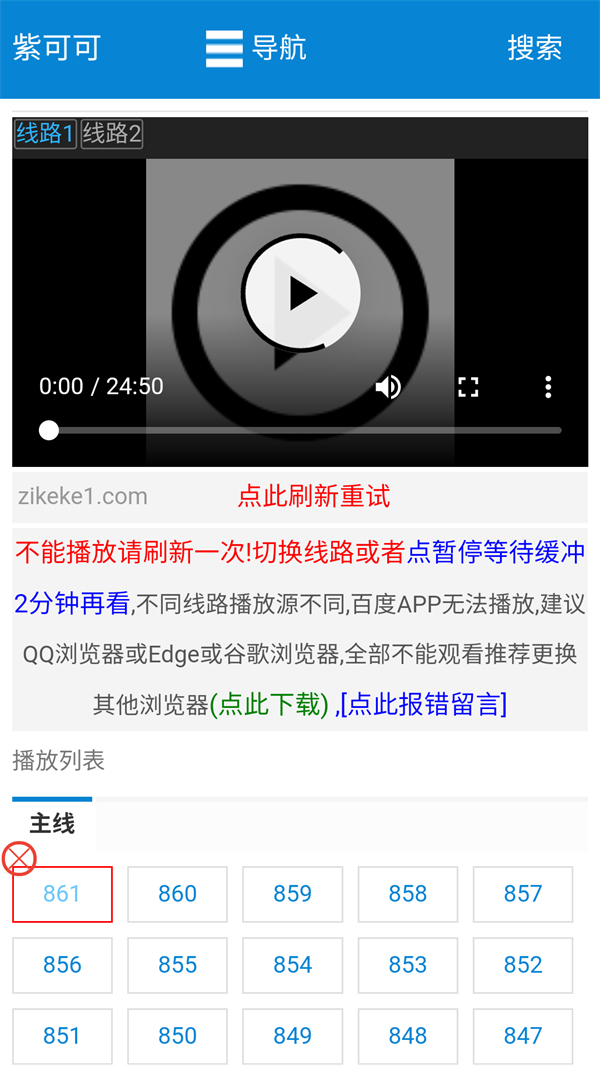This screenshot has width=600, height=1066.
Task: Tap 点此刷新重试 to reload
Action: [313, 496]
